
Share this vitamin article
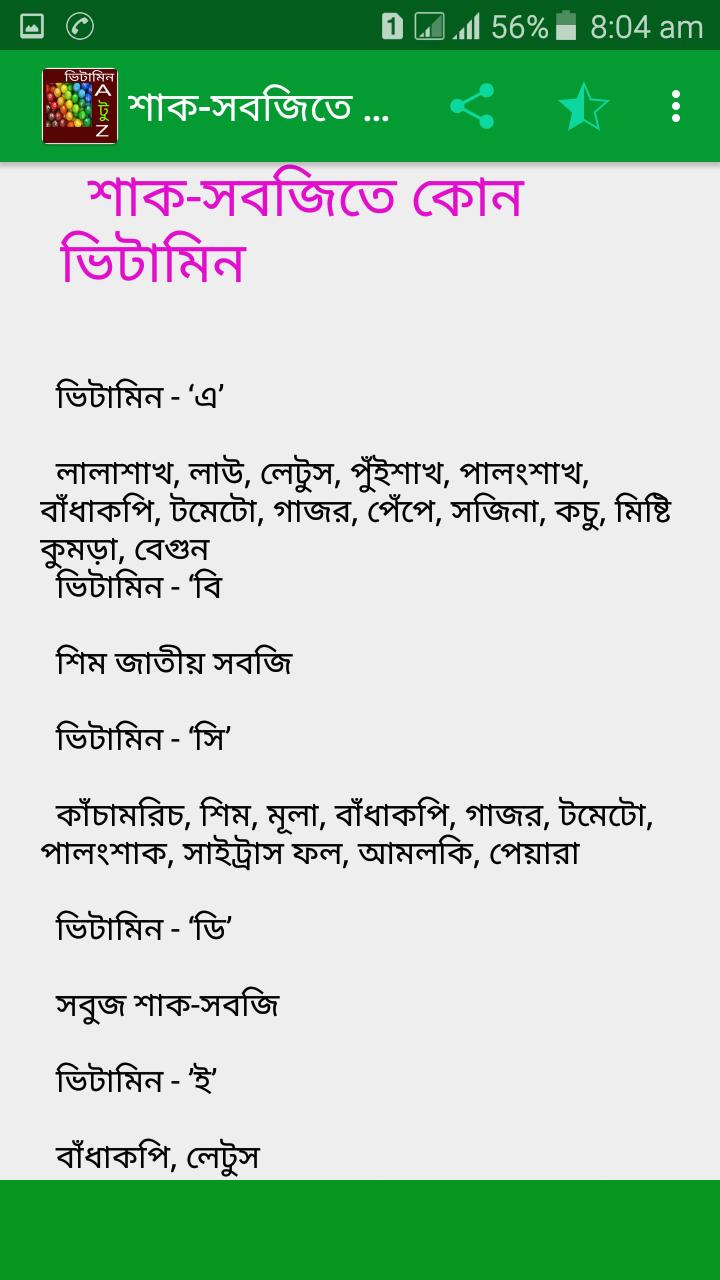tap(472, 106)
